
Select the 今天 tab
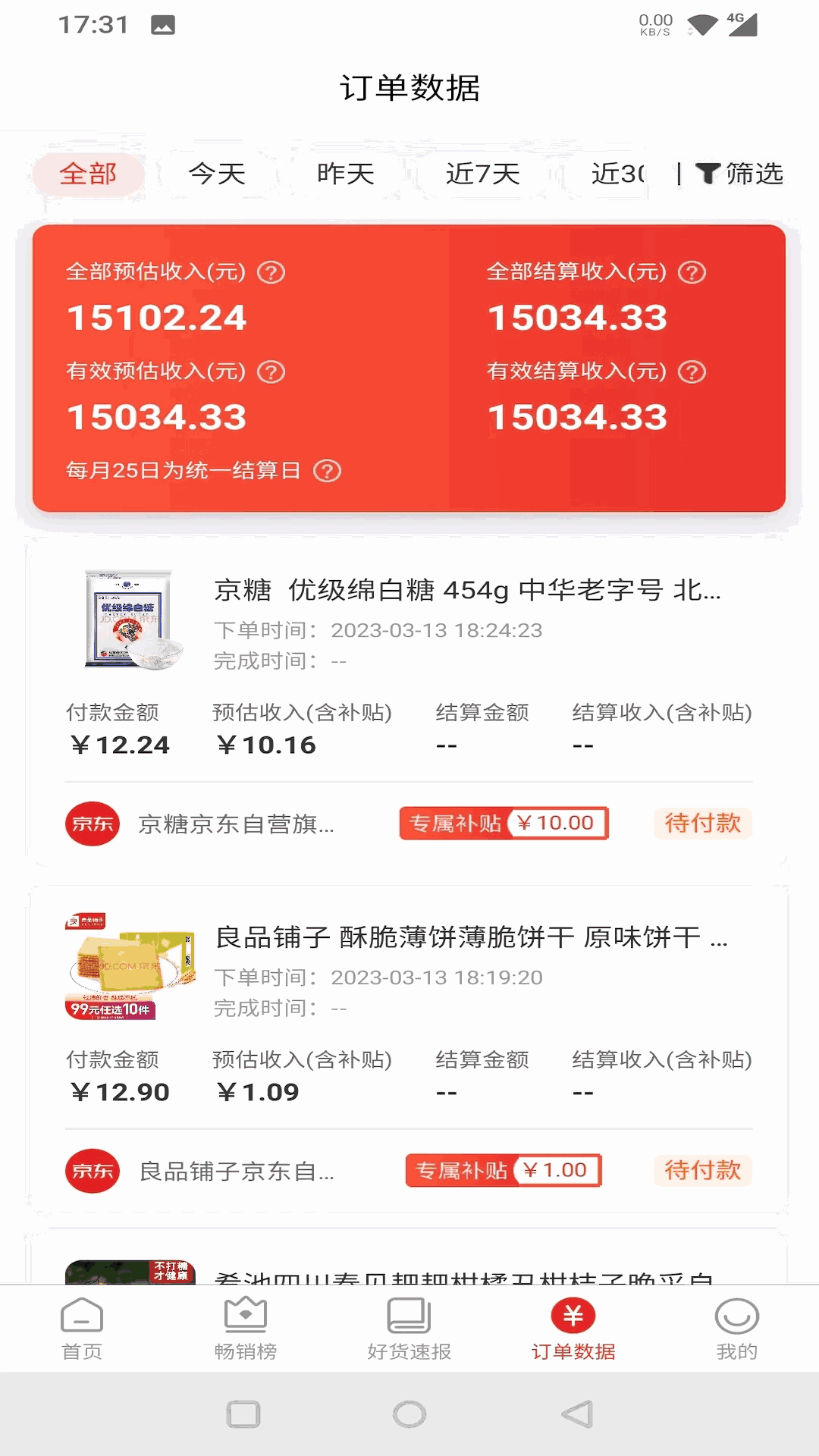tap(217, 174)
